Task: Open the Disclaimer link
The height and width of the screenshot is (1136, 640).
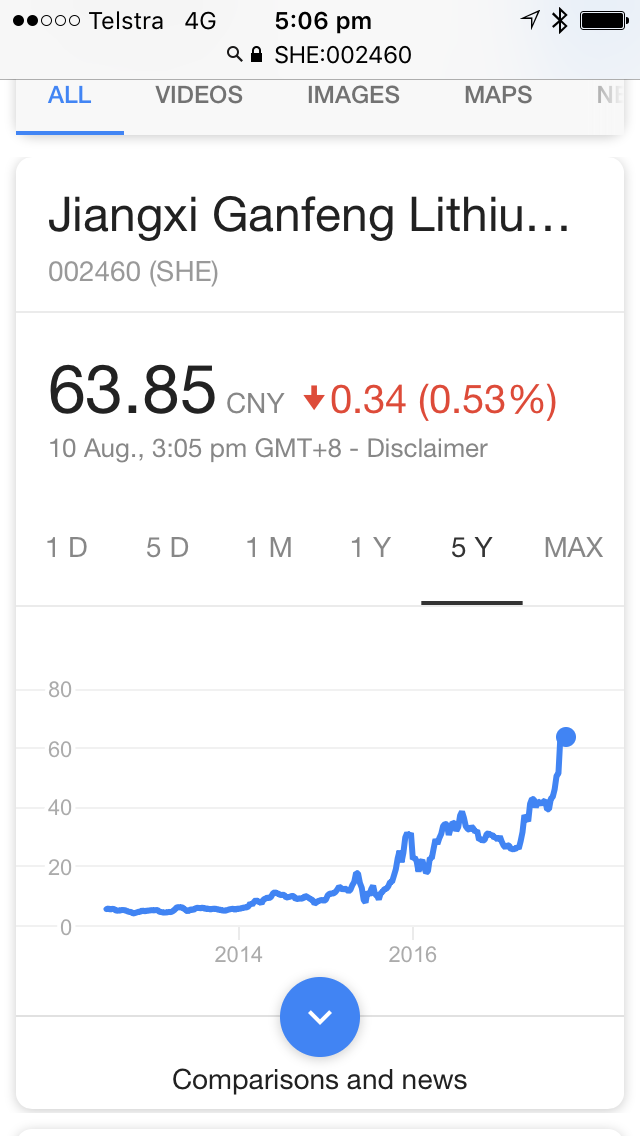Action: 427,448
